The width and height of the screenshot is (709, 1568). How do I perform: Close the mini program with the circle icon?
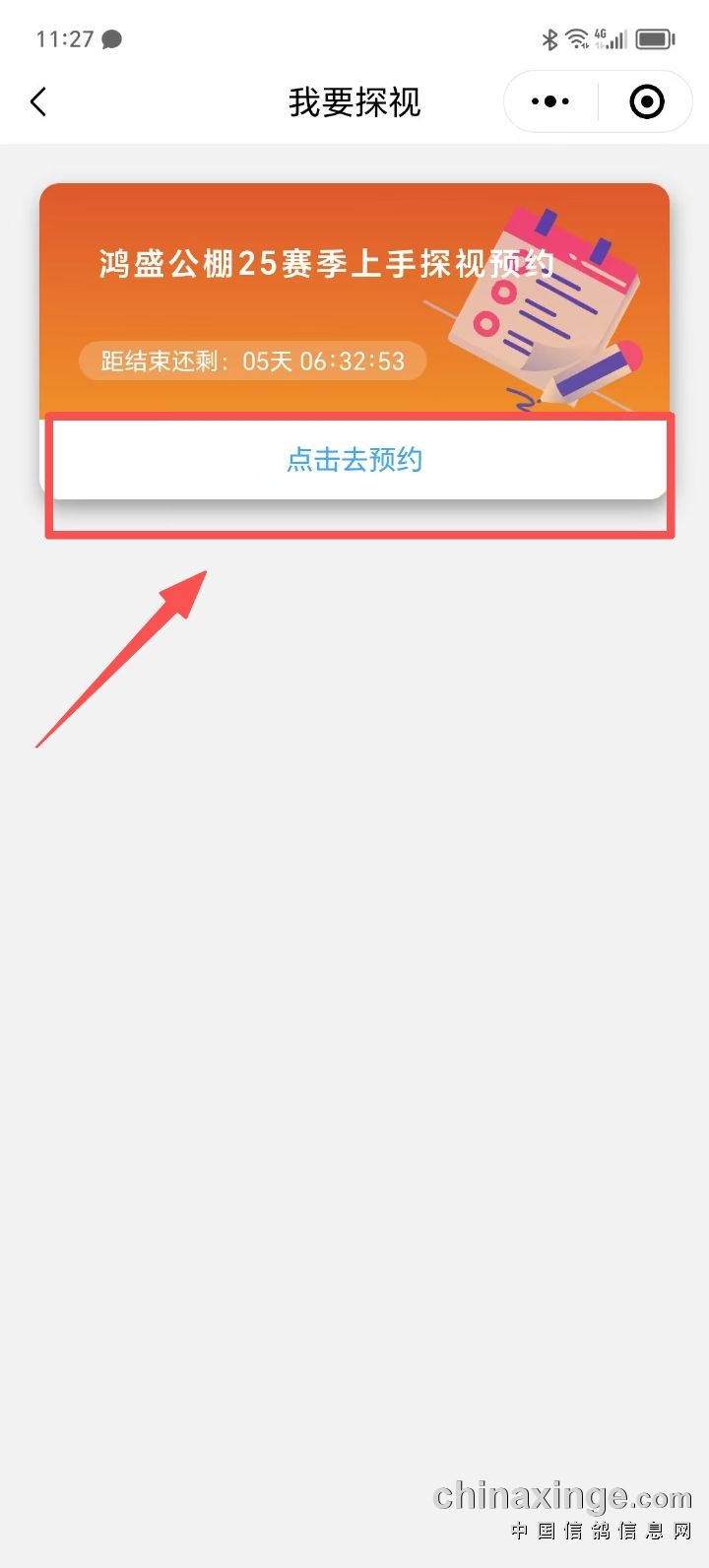click(647, 101)
